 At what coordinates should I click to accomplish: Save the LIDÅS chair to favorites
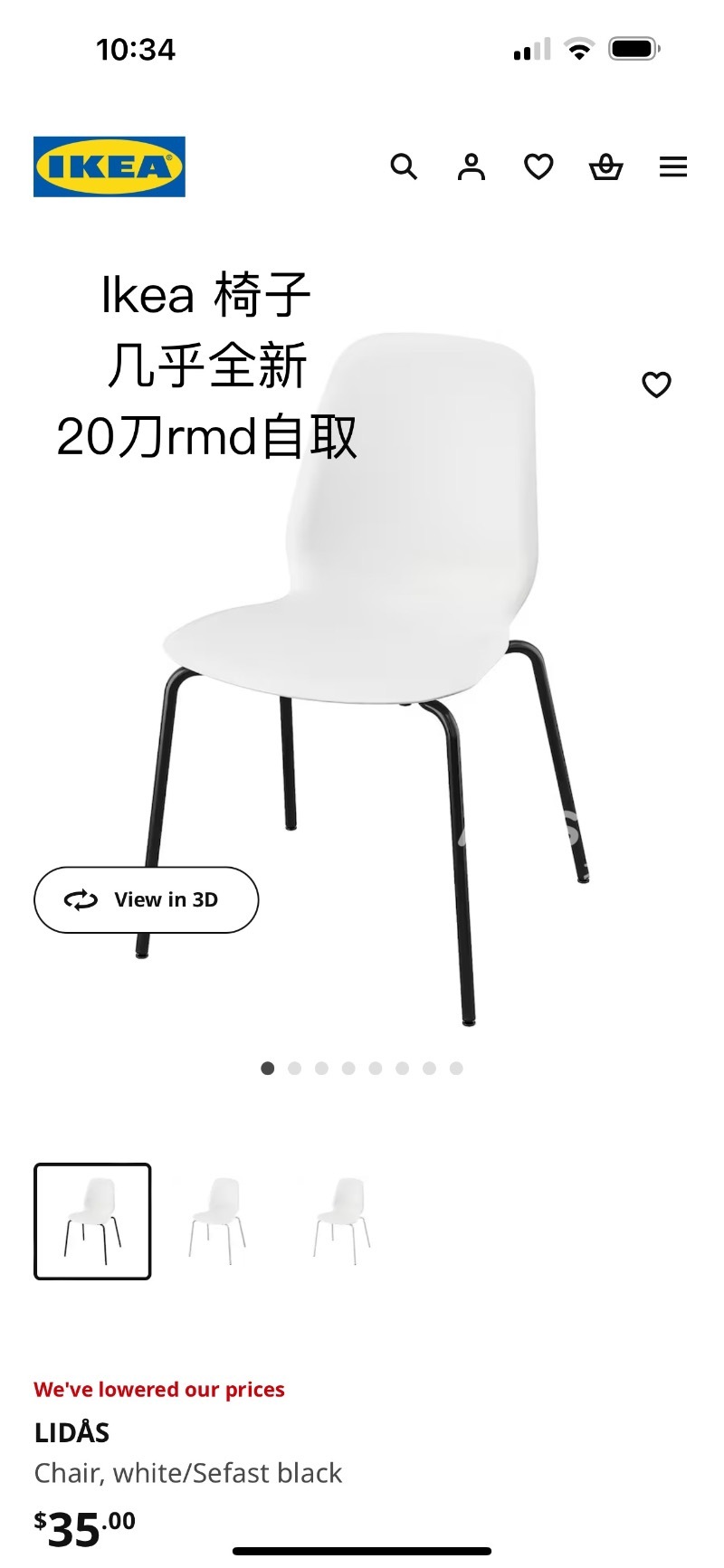pos(656,385)
